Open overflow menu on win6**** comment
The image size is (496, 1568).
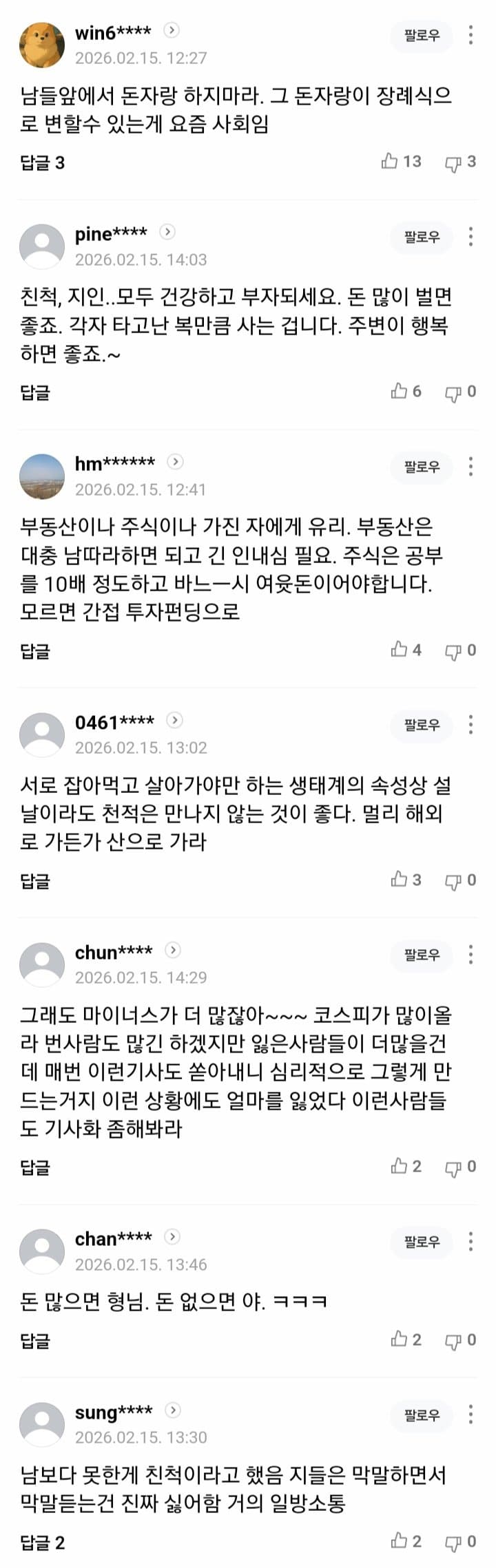point(471,35)
